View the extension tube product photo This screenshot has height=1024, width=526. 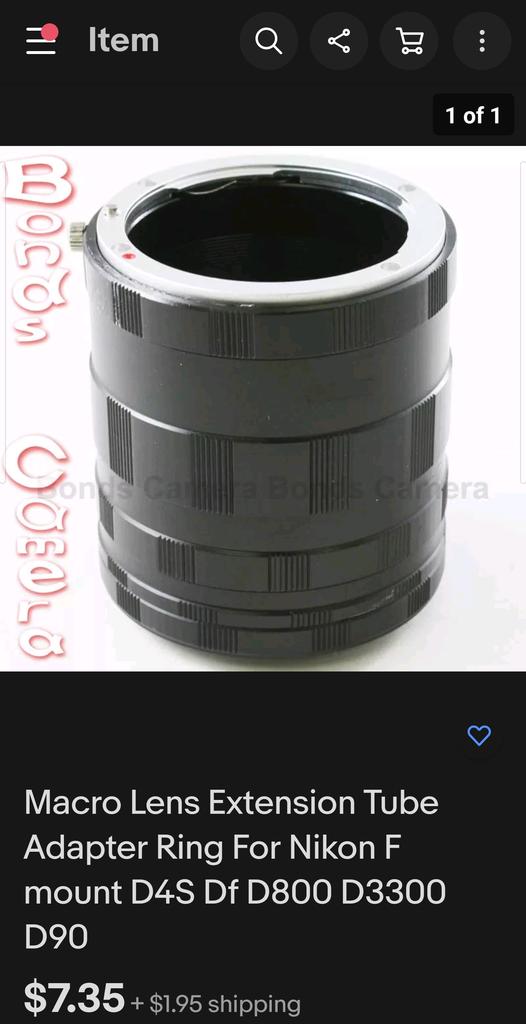[263, 408]
